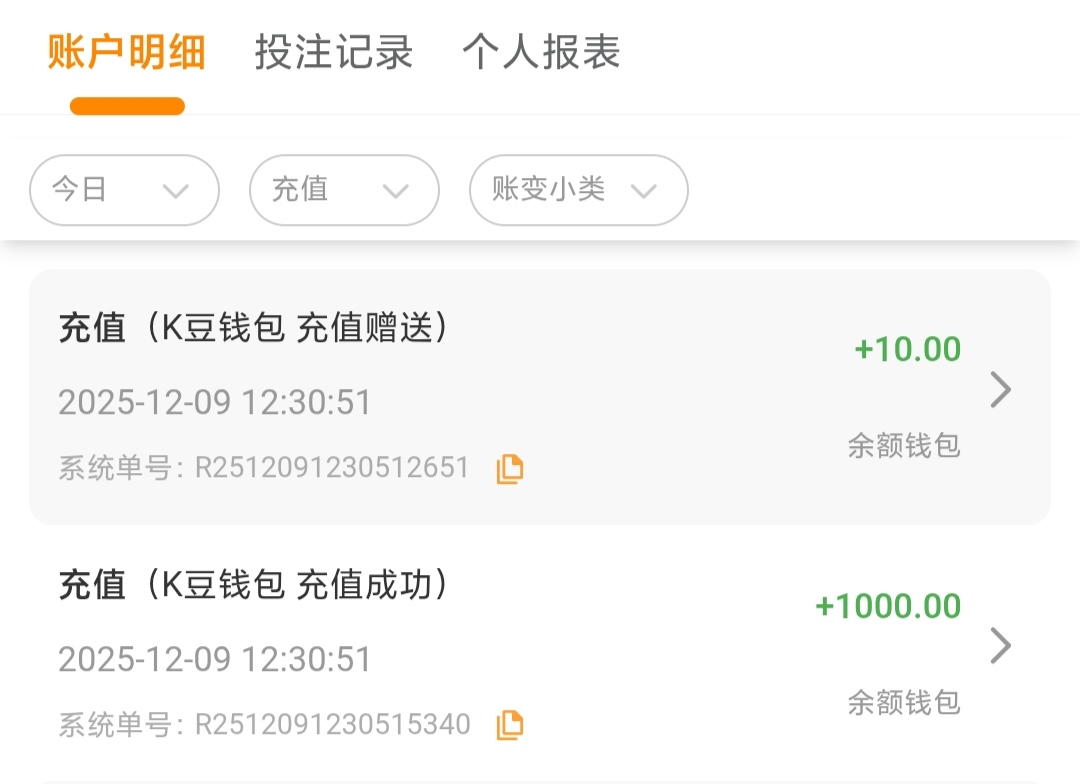The height and width of the screenshot is (784, 1080).
Task: Select the 账户明细 tab
Action: (127, 52)
